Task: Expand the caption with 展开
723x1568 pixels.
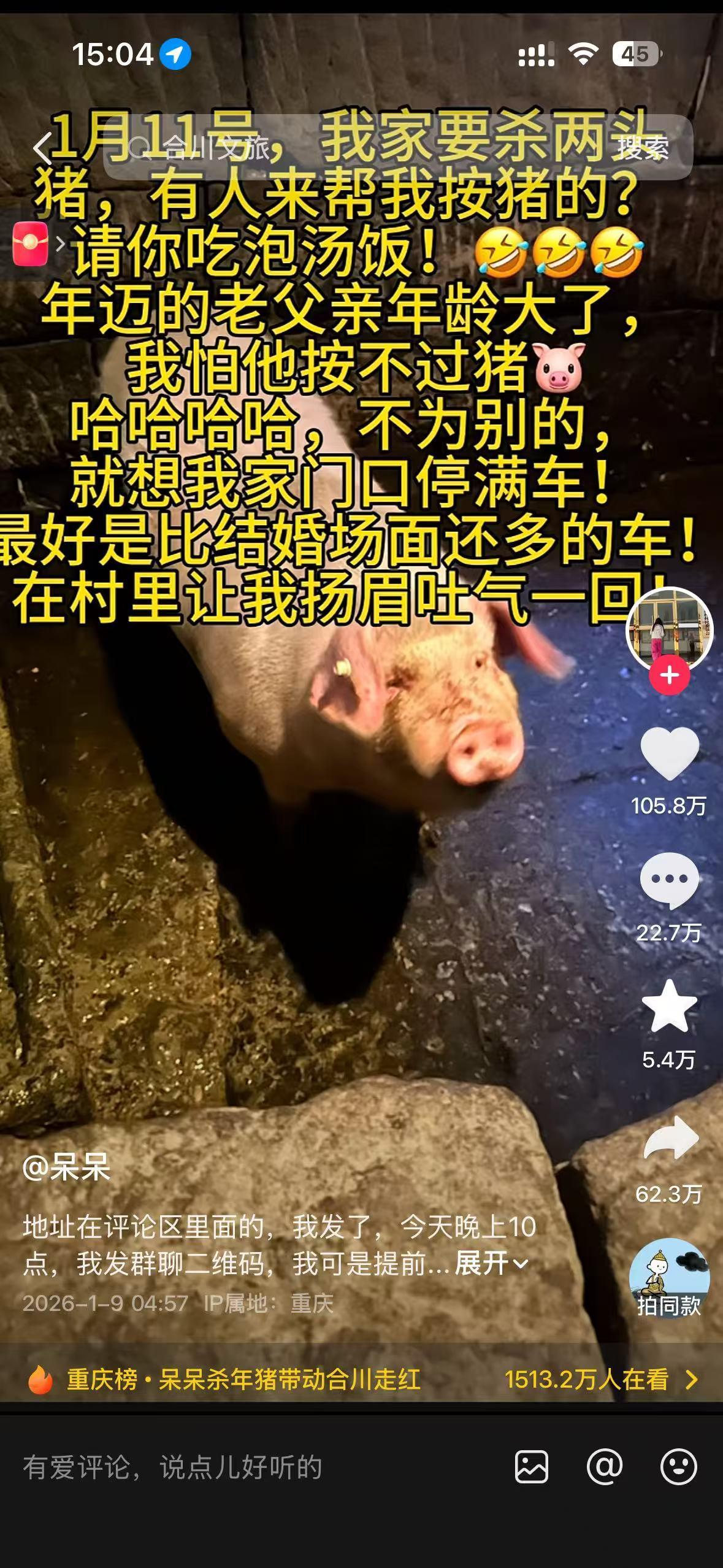Action: 491,1263
